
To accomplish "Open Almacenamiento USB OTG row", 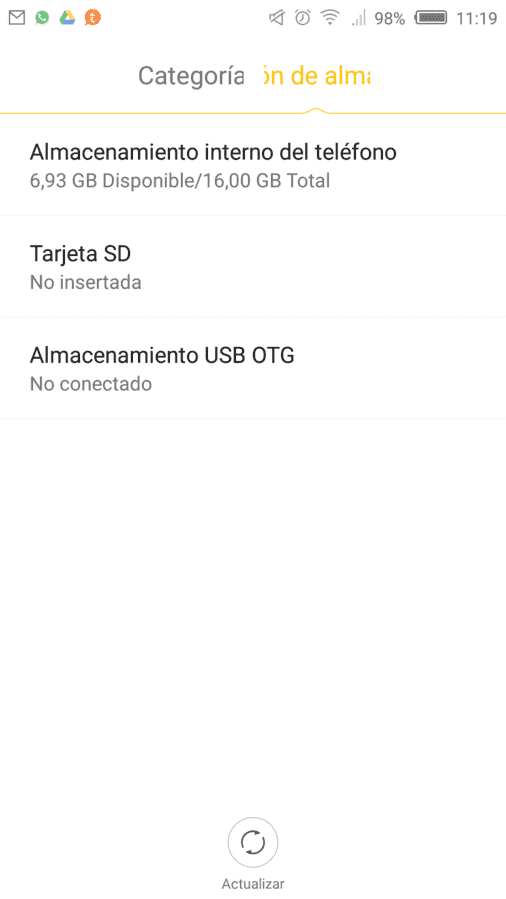I will coord(253,368).
